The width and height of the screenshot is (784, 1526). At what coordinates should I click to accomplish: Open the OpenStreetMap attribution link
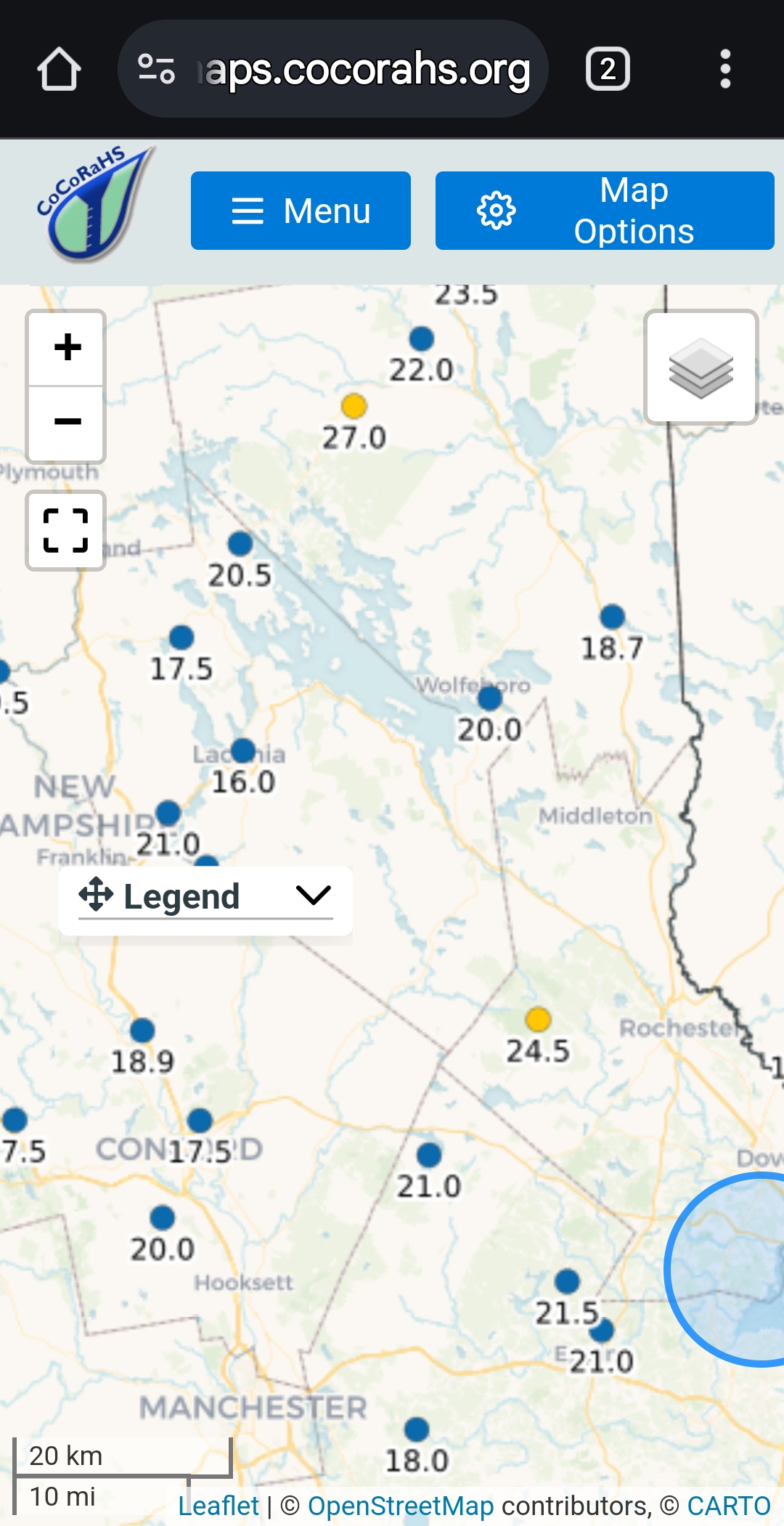(401, 1506)
